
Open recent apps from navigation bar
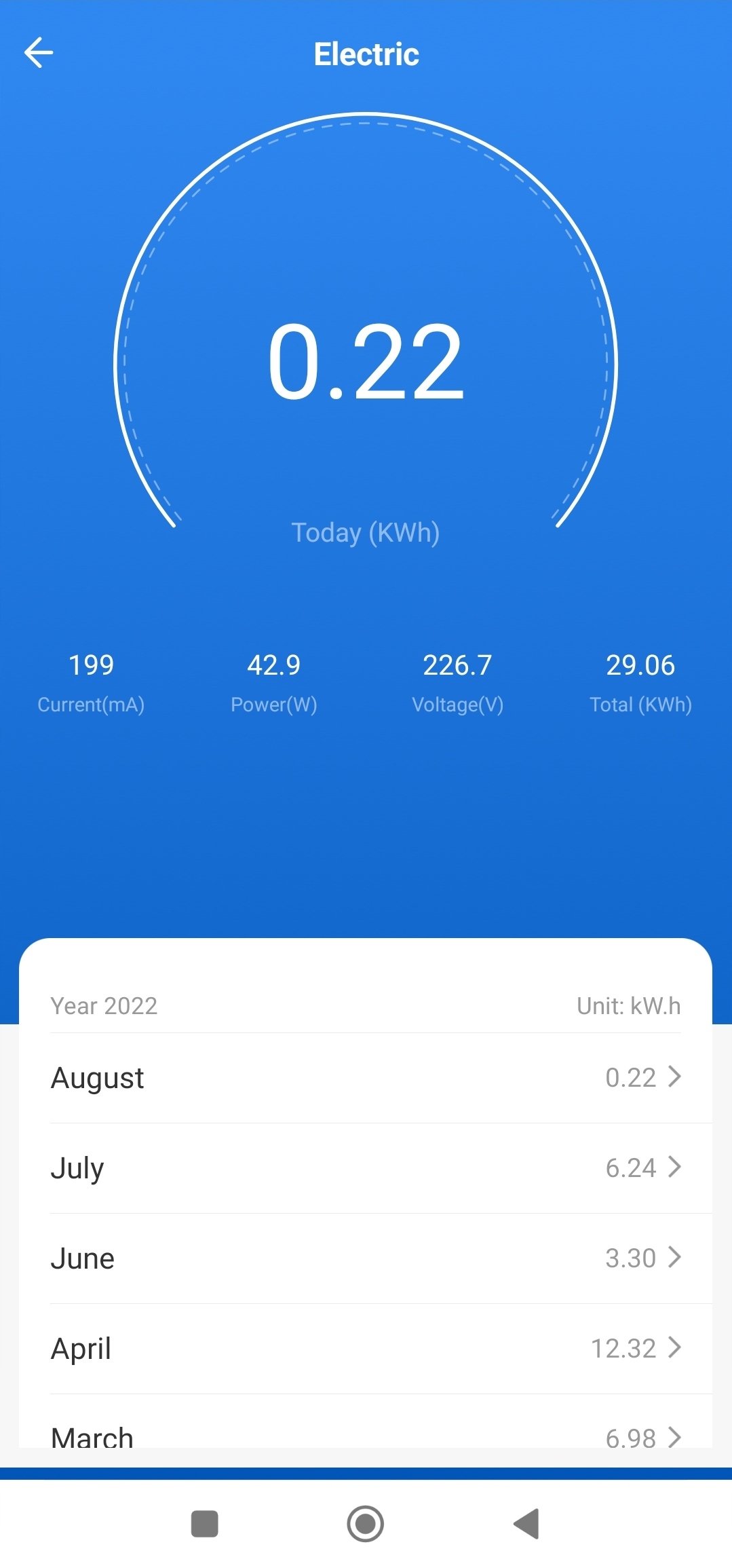click(205, 1524)
